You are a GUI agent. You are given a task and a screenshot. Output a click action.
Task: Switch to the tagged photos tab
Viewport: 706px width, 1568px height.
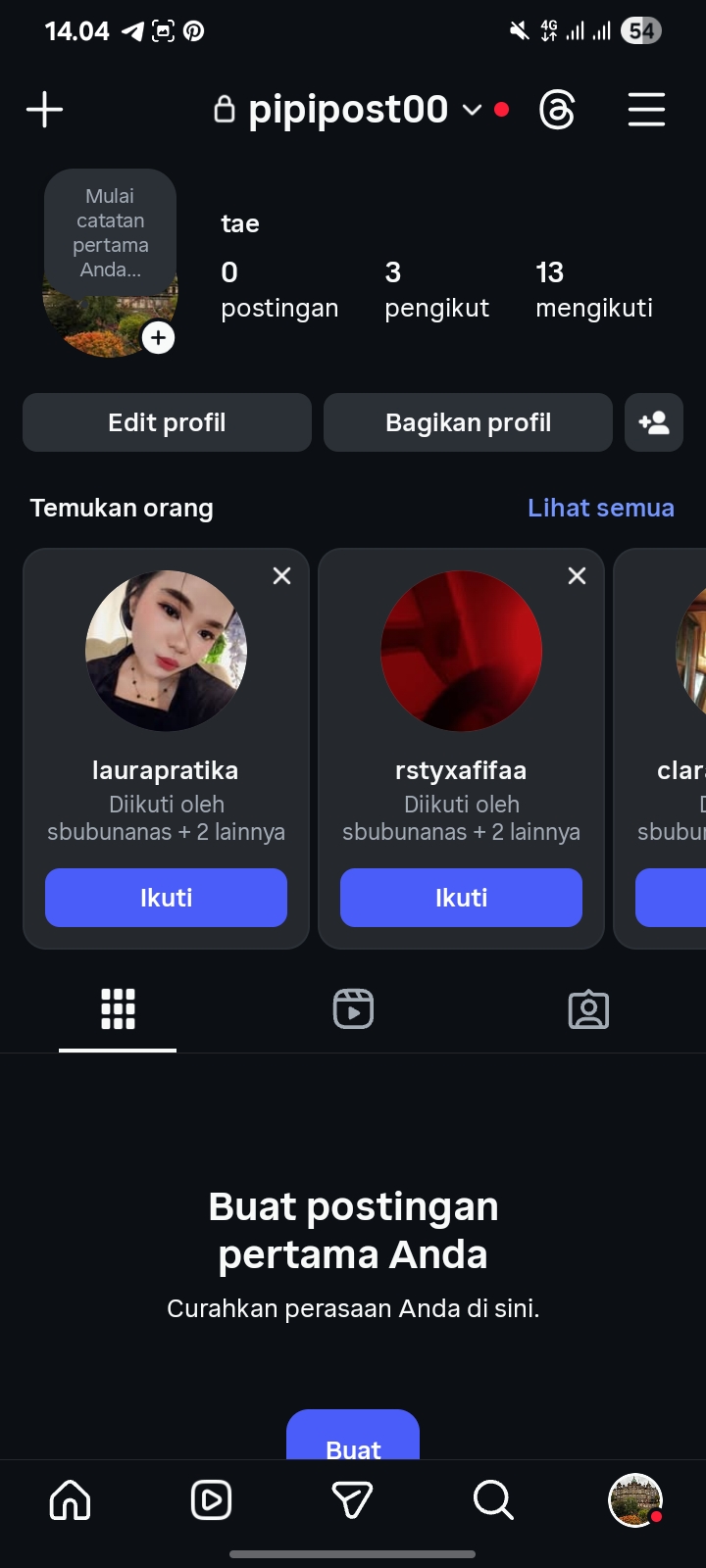click(588, 1008)
